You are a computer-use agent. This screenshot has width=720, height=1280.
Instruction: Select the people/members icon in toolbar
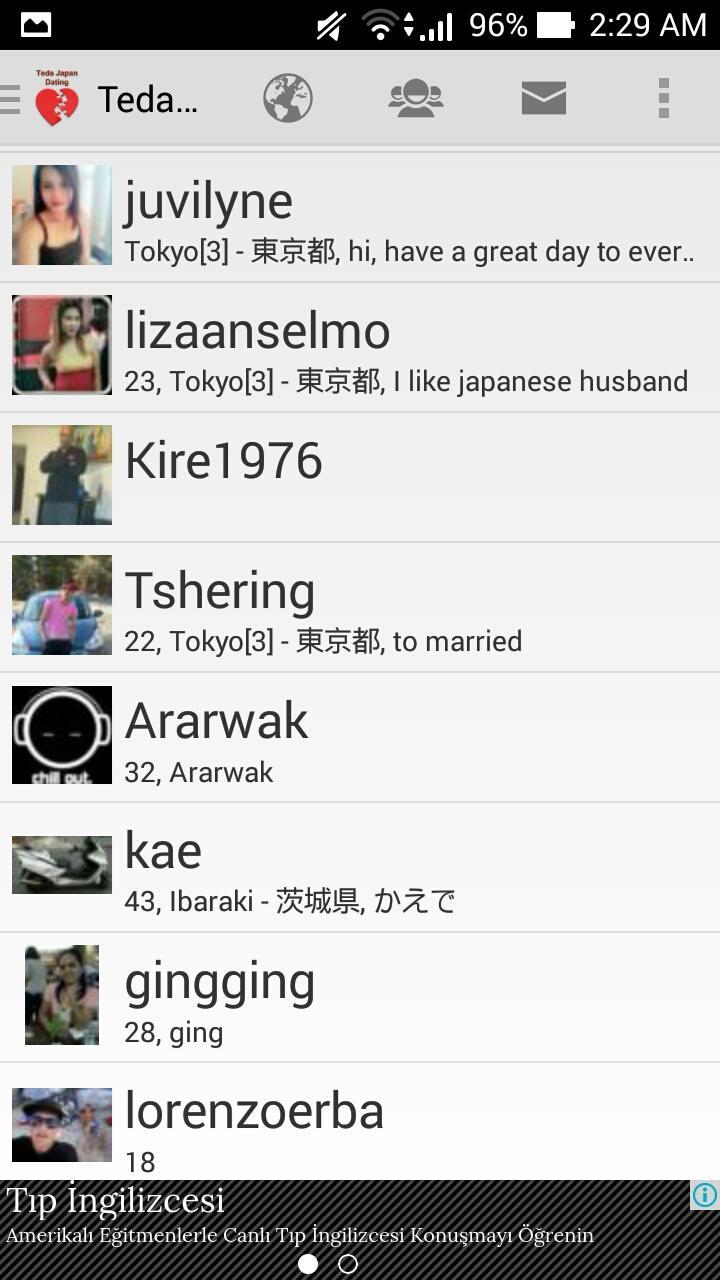tap(415, 97)
